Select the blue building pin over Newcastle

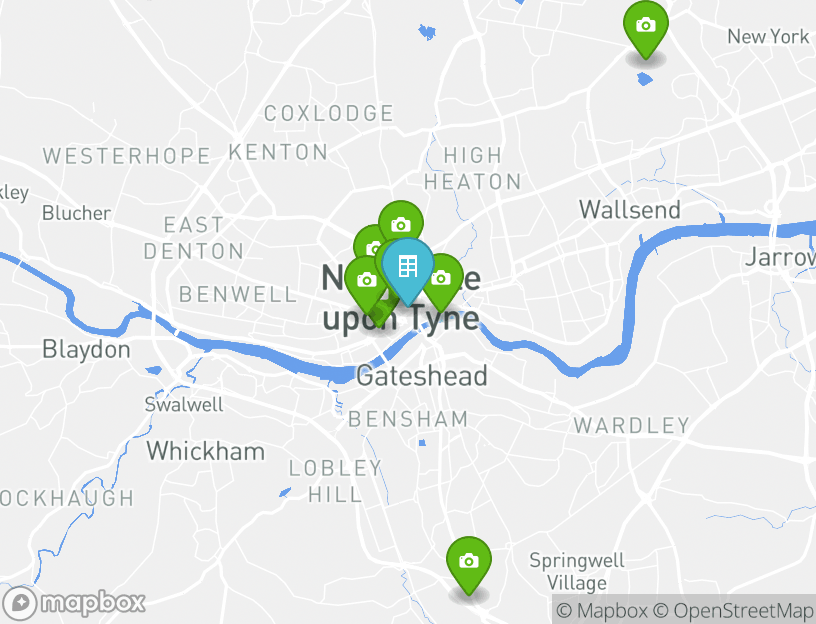pyautogui.click(x=407, y=267)
